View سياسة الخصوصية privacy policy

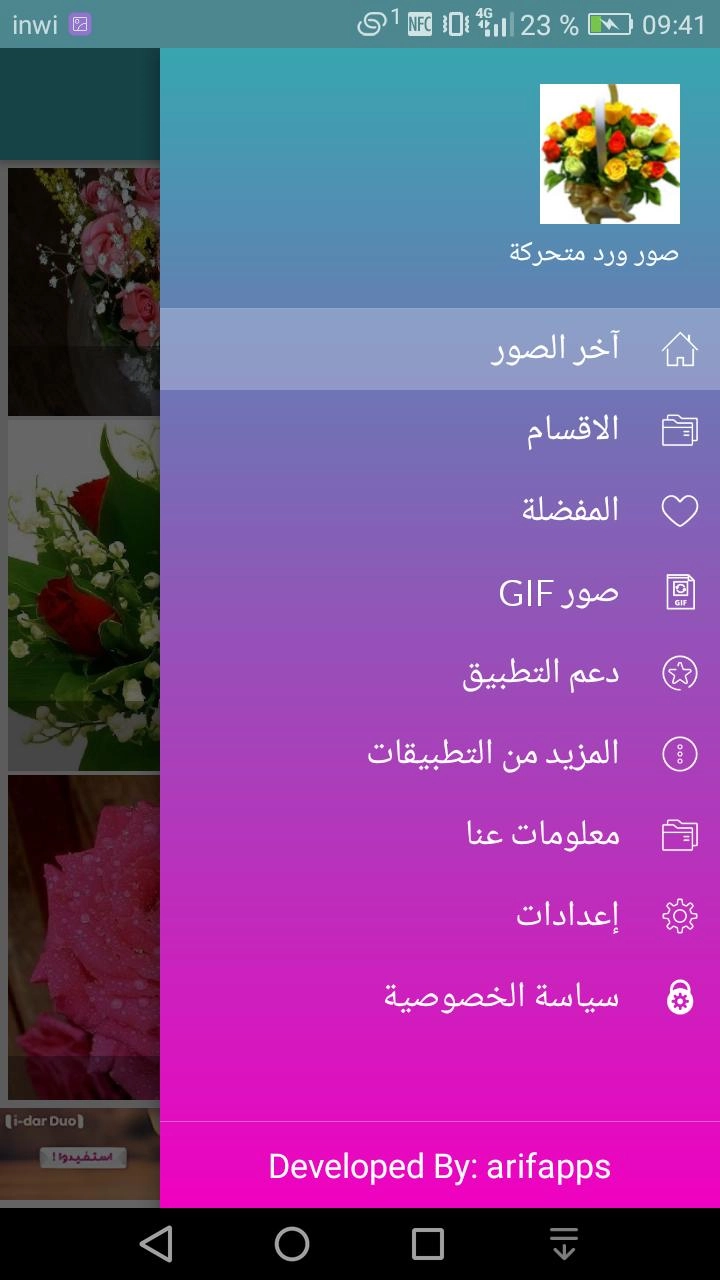tap(502, 997)
